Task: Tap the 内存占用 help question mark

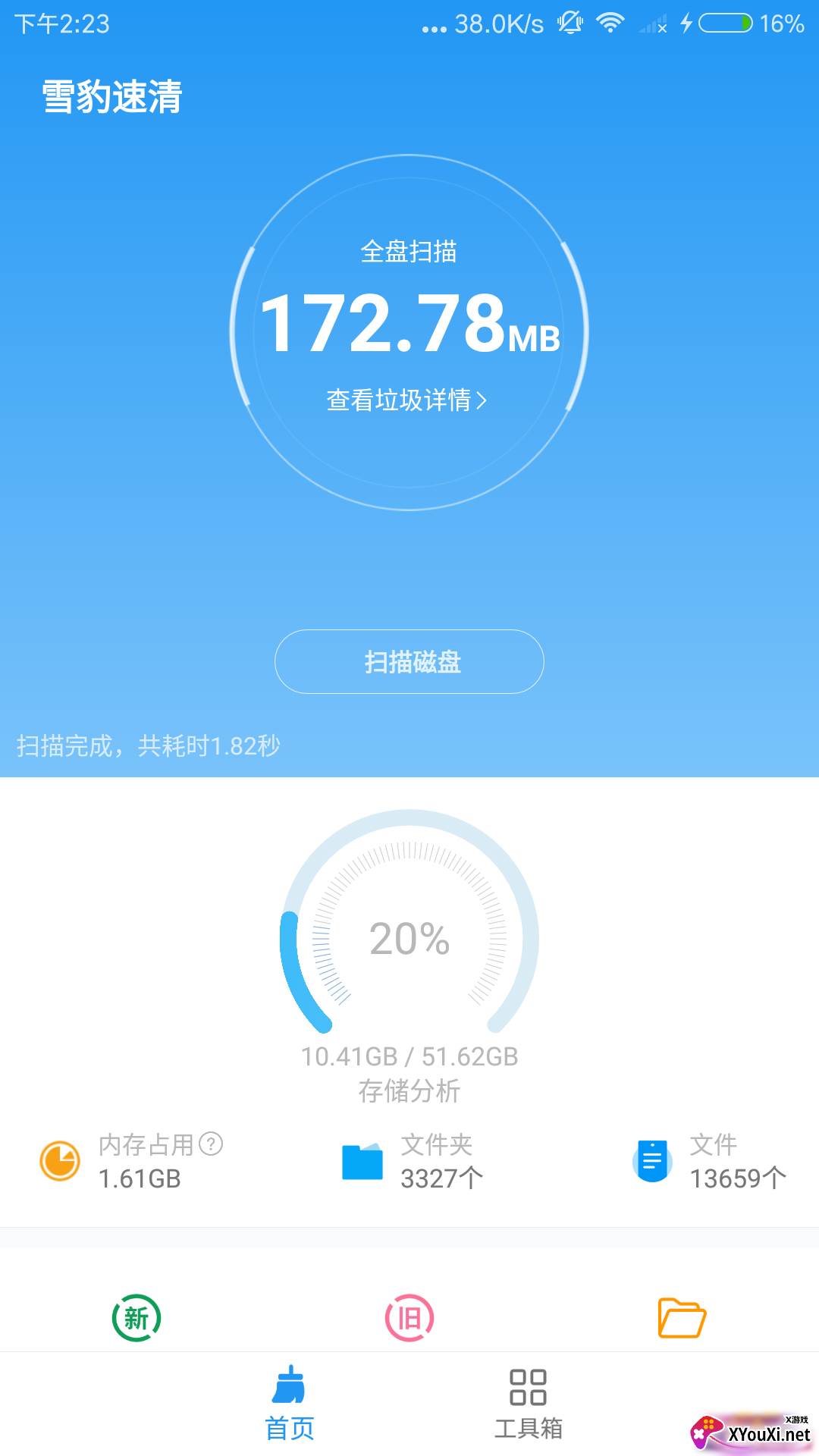Action: click(x=211, y=1144)
